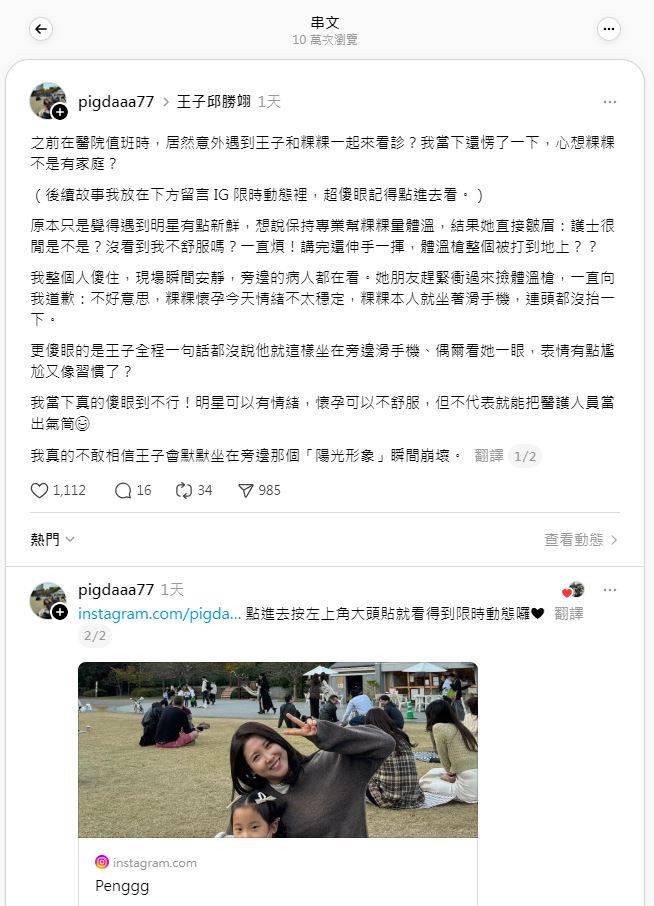Translate the main post text

[489, 455]
